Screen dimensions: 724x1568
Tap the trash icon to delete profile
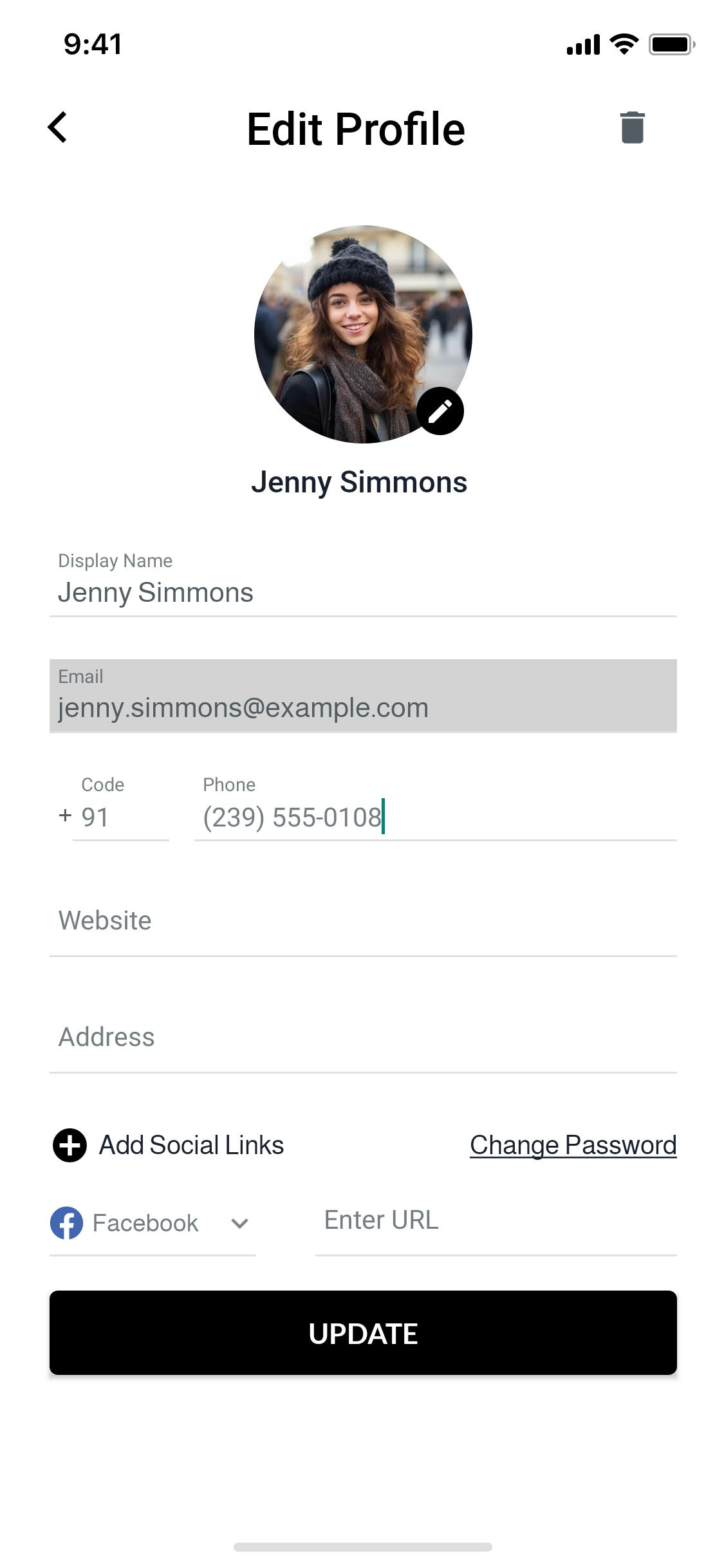click(x=632, y=127)
